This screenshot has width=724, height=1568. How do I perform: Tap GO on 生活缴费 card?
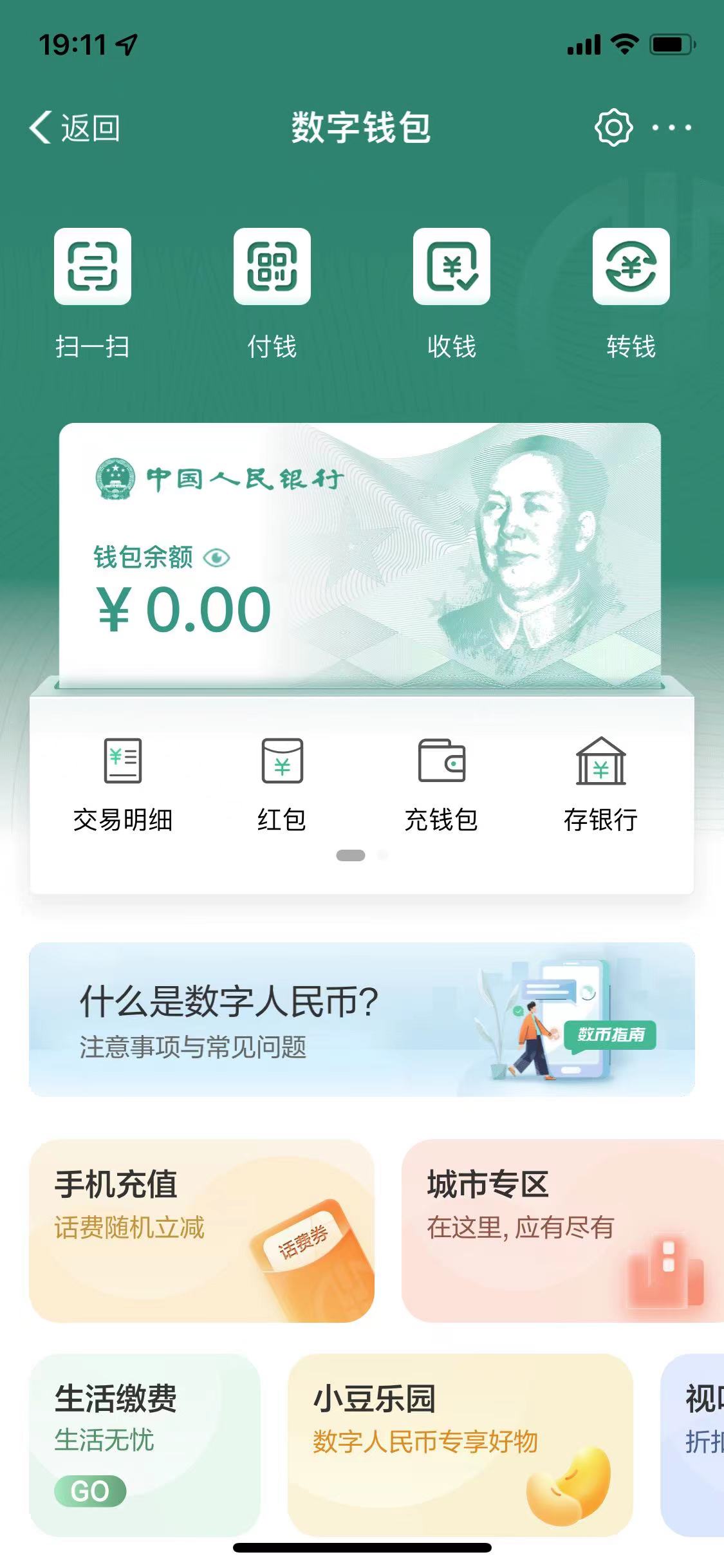point(90,1491)
